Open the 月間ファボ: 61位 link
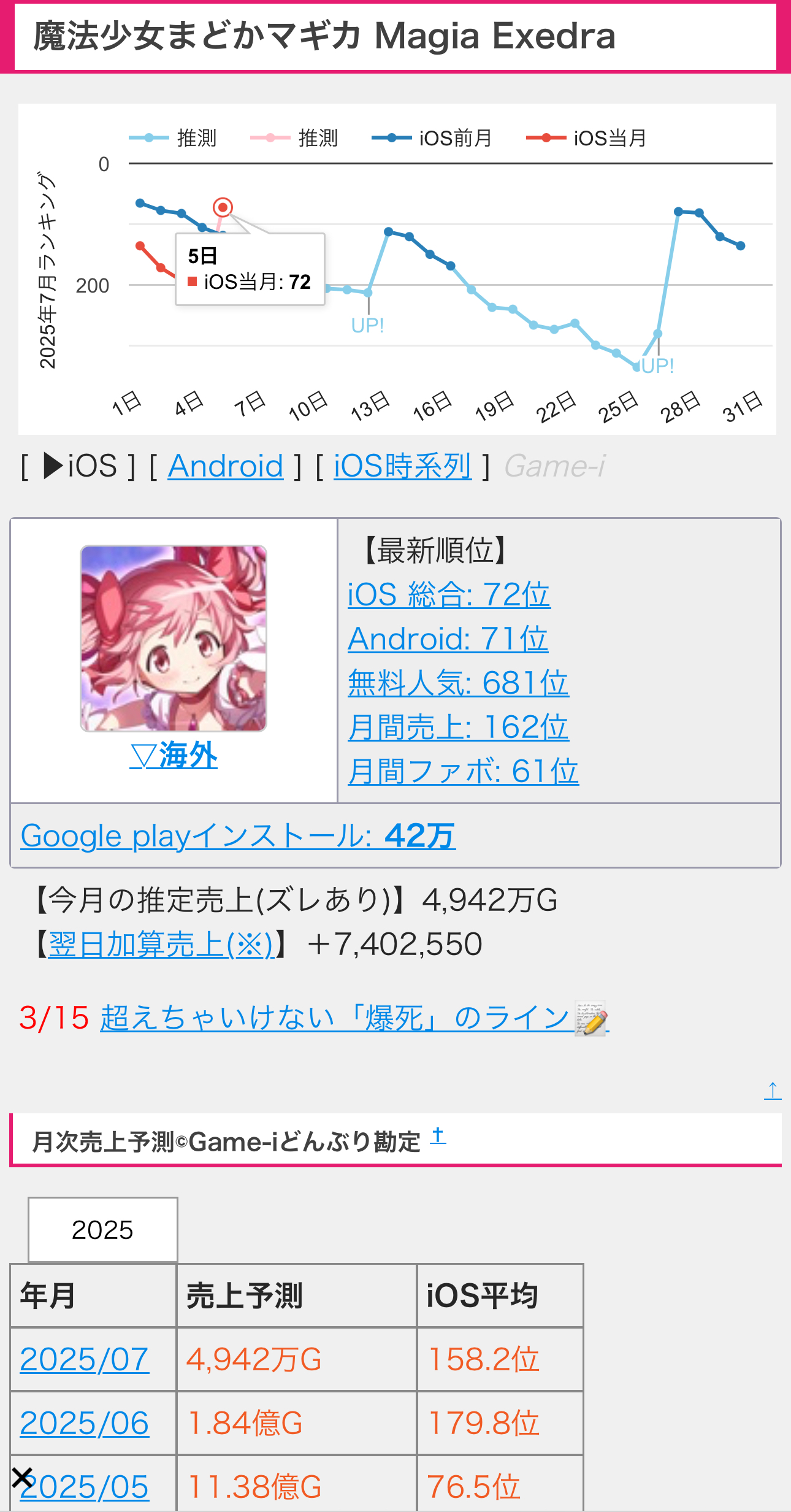Image resolution: width=791 pixels, height=1512 pixels. click(463, 772)
